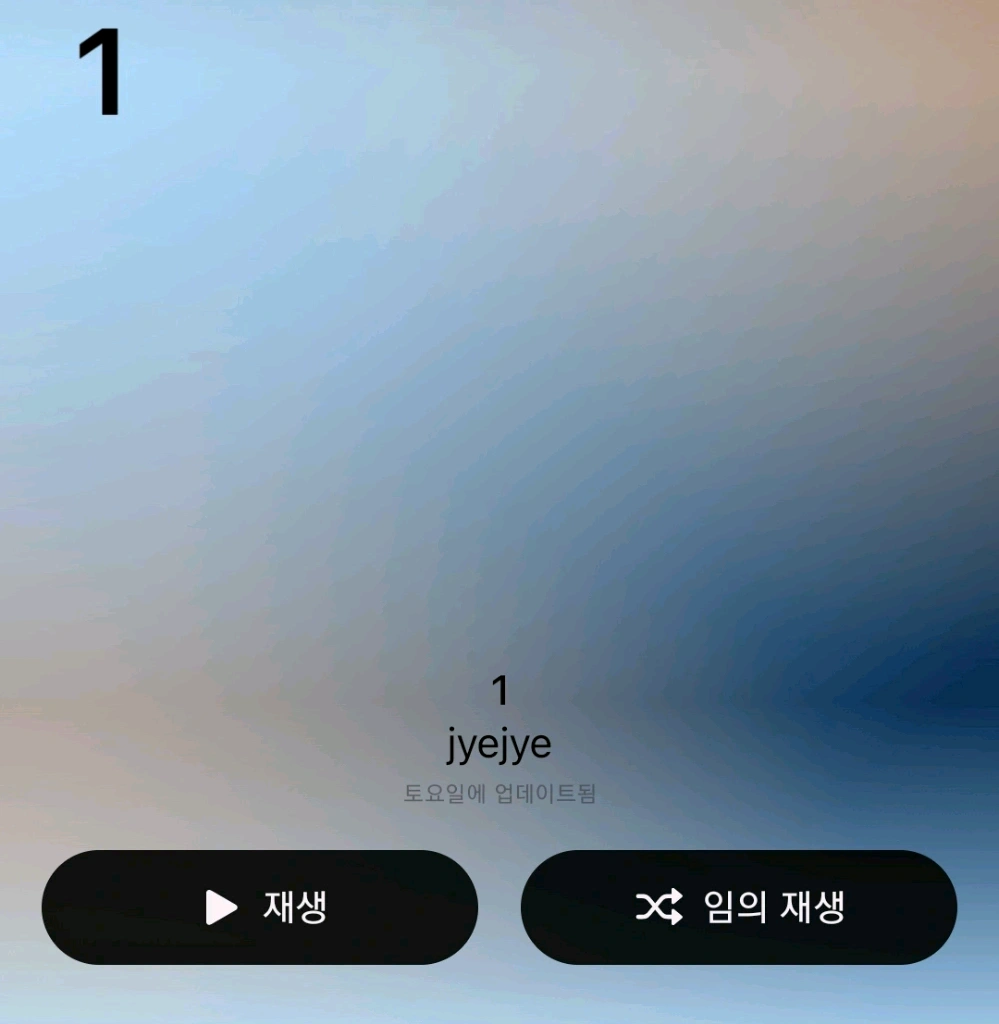Start shuffle with 임의 재생 button
999x1024 pixels.
739,907
